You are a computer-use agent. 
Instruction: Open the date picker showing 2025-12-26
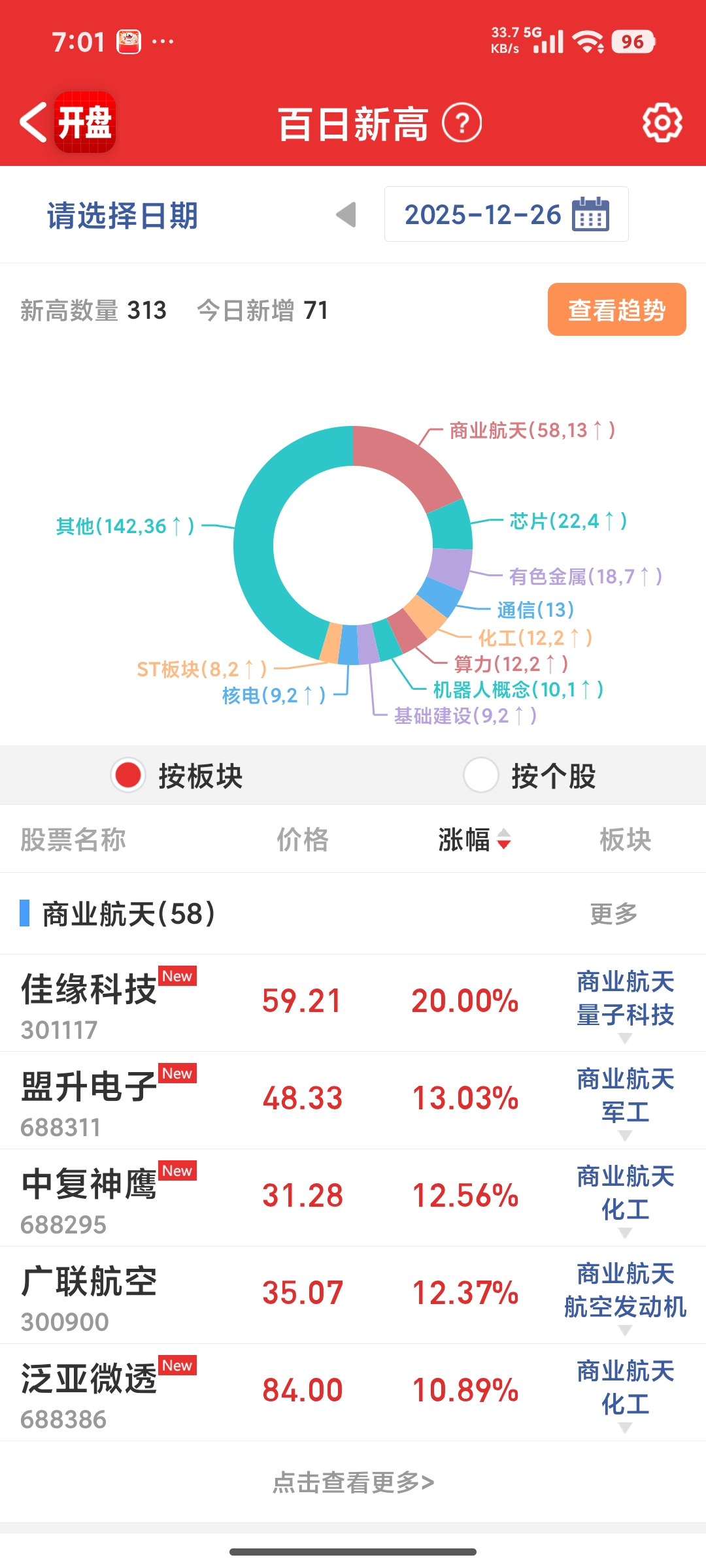[507, 214]
